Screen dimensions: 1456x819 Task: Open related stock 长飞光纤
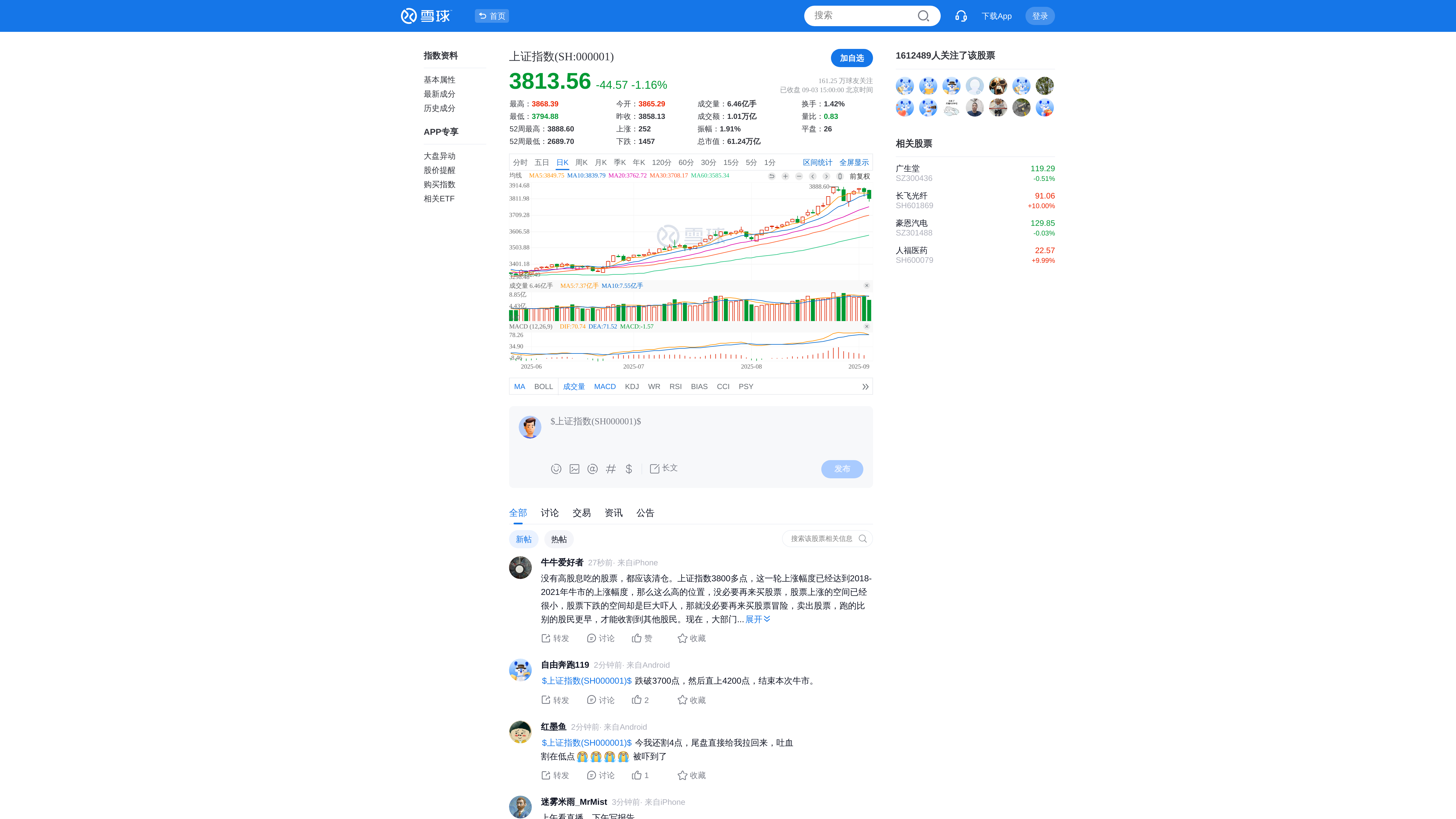point(911,196)
